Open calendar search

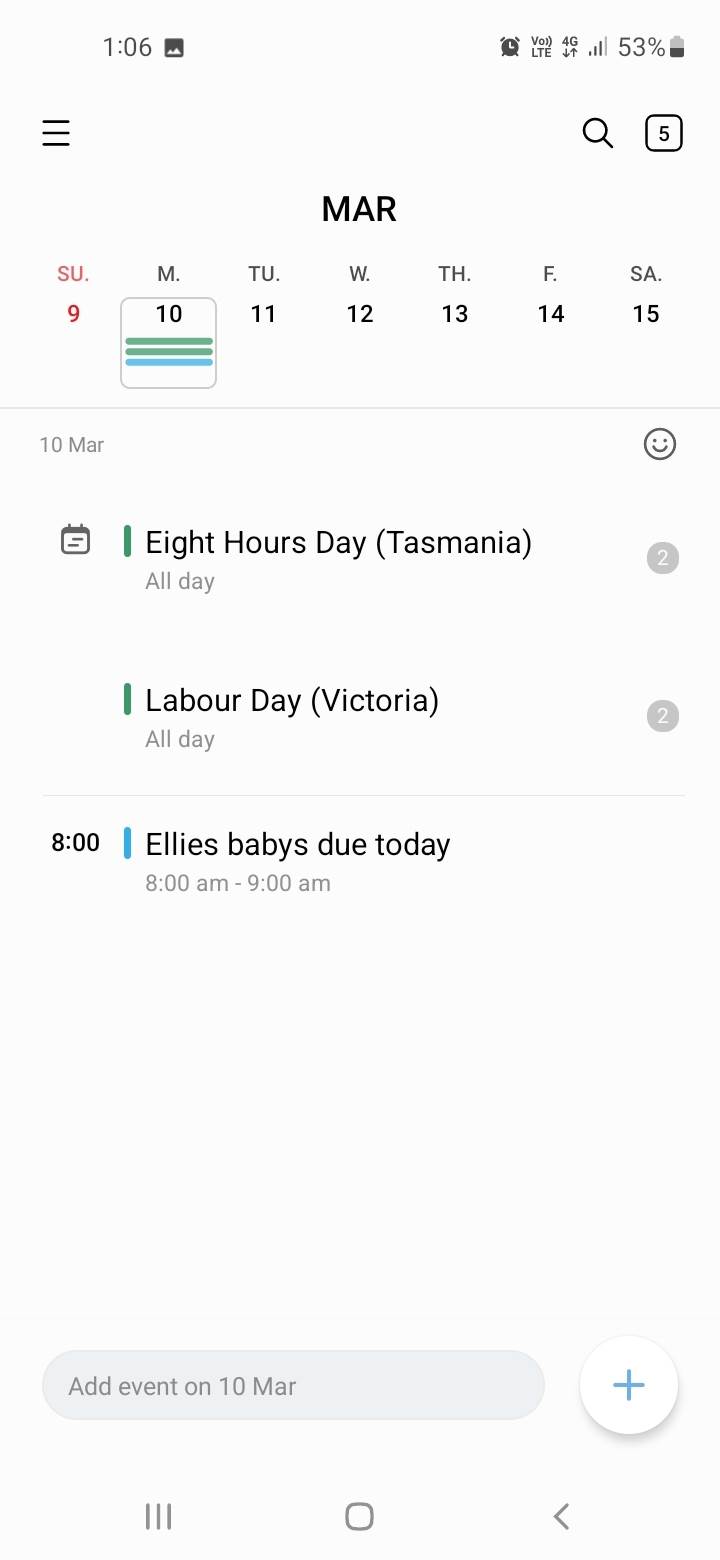(597, 132)
